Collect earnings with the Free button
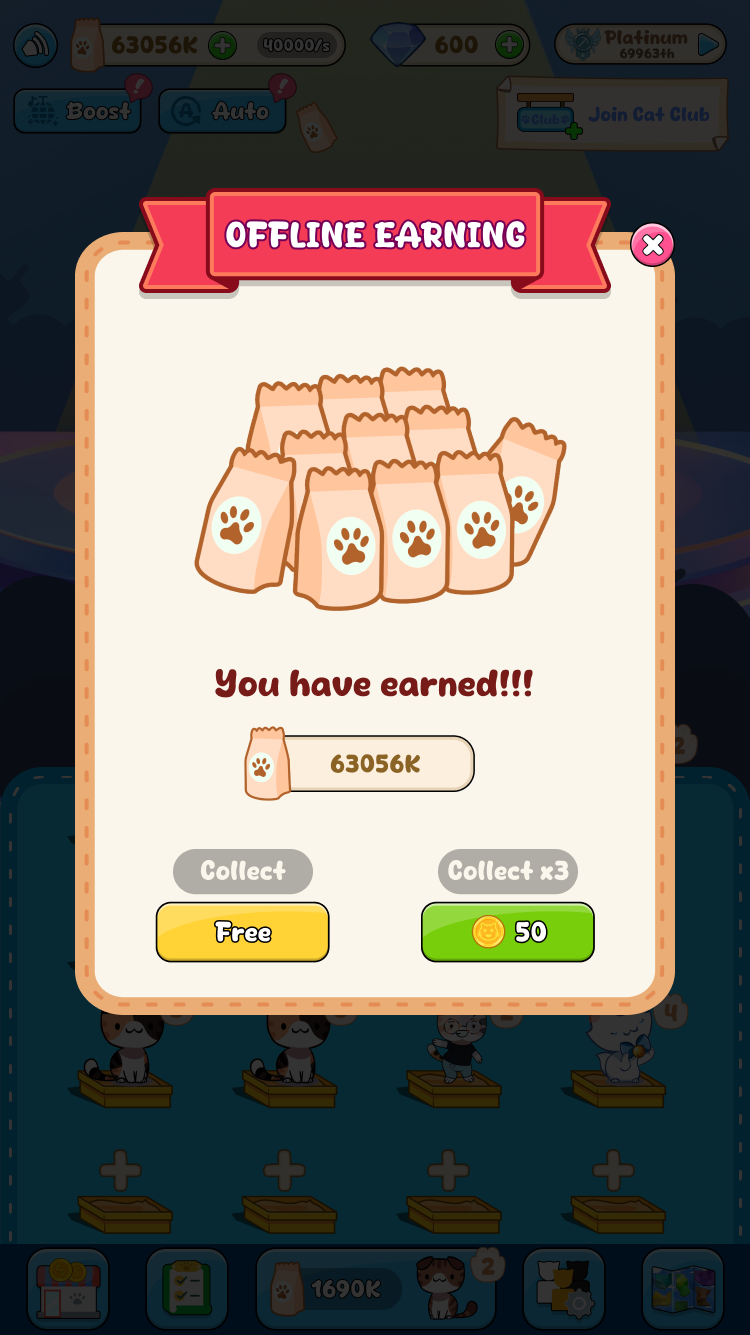750x1335 pixels. (243, 932)
